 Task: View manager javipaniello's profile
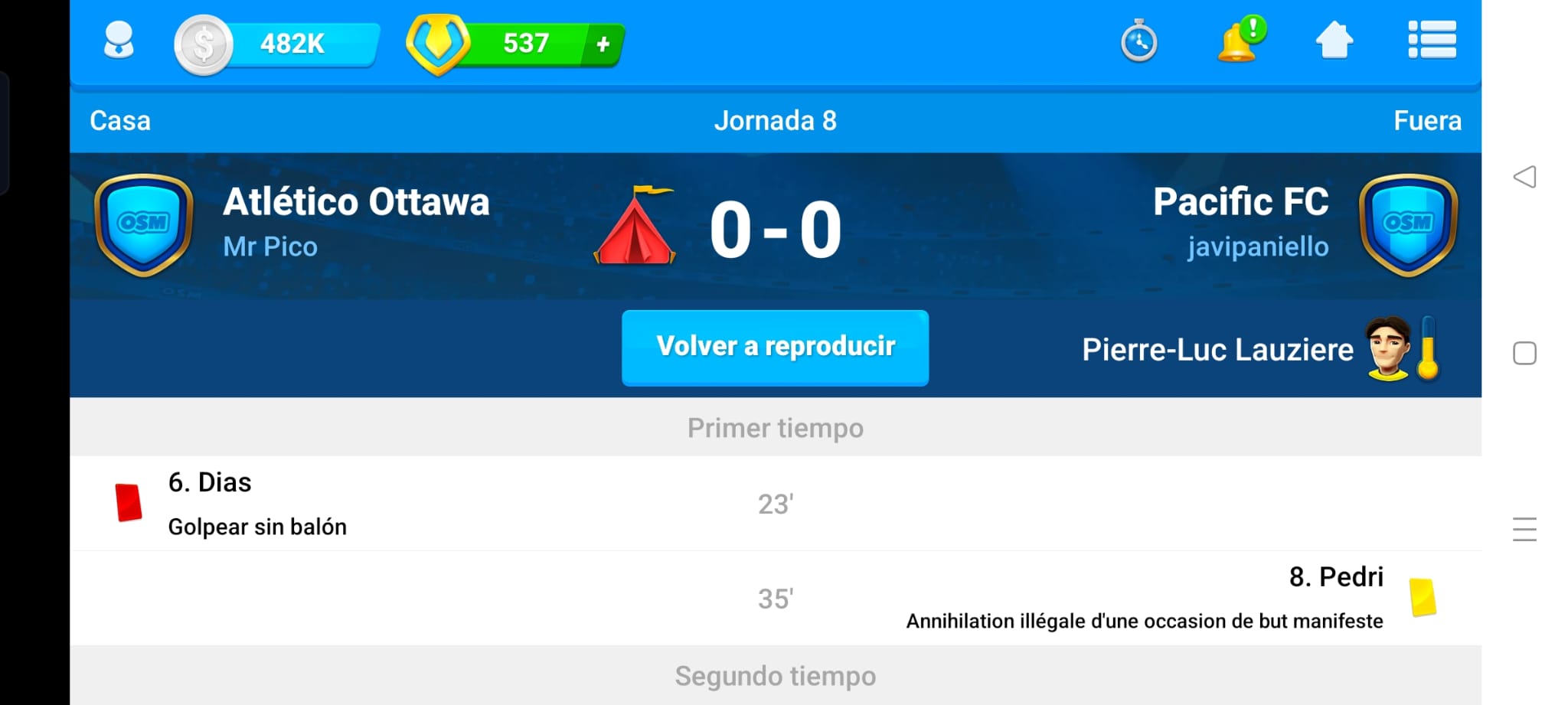pos(1257,247)
